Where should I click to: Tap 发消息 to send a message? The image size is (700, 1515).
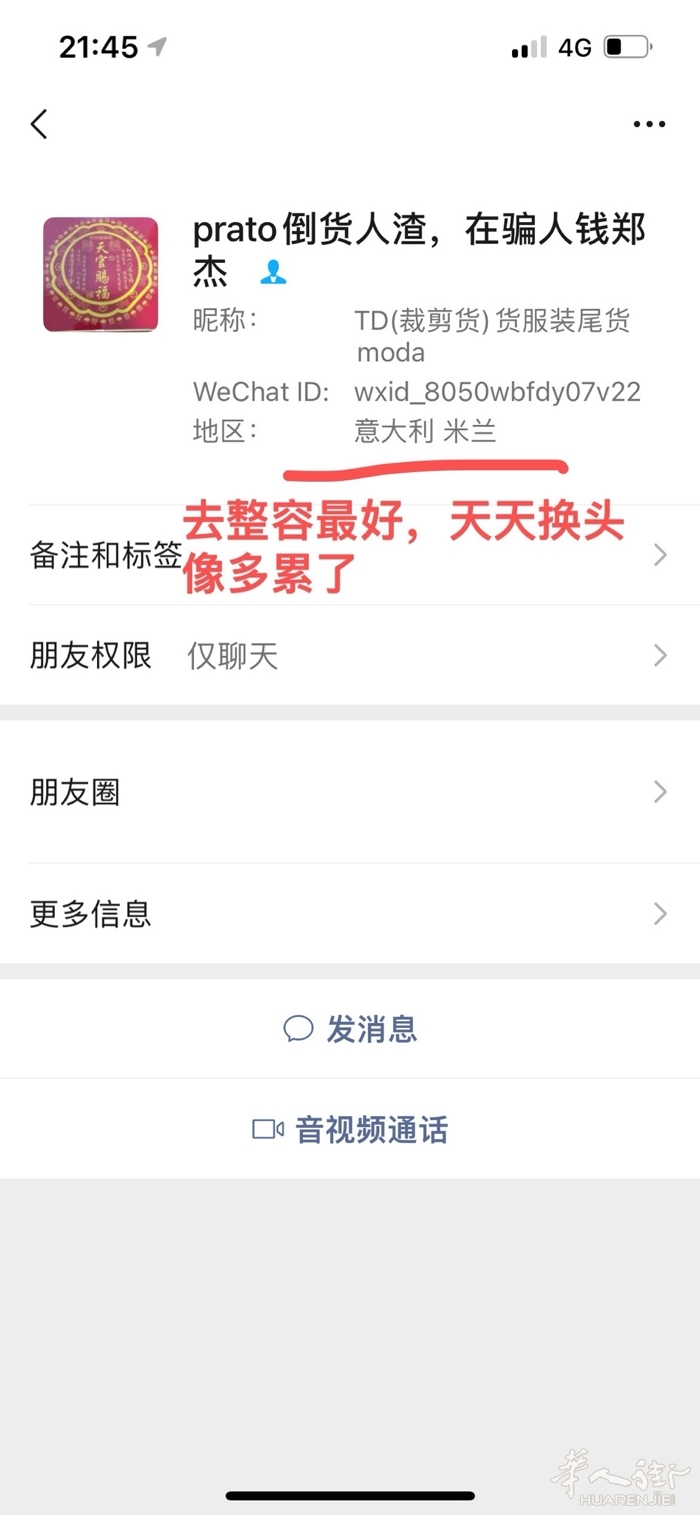350,1028
